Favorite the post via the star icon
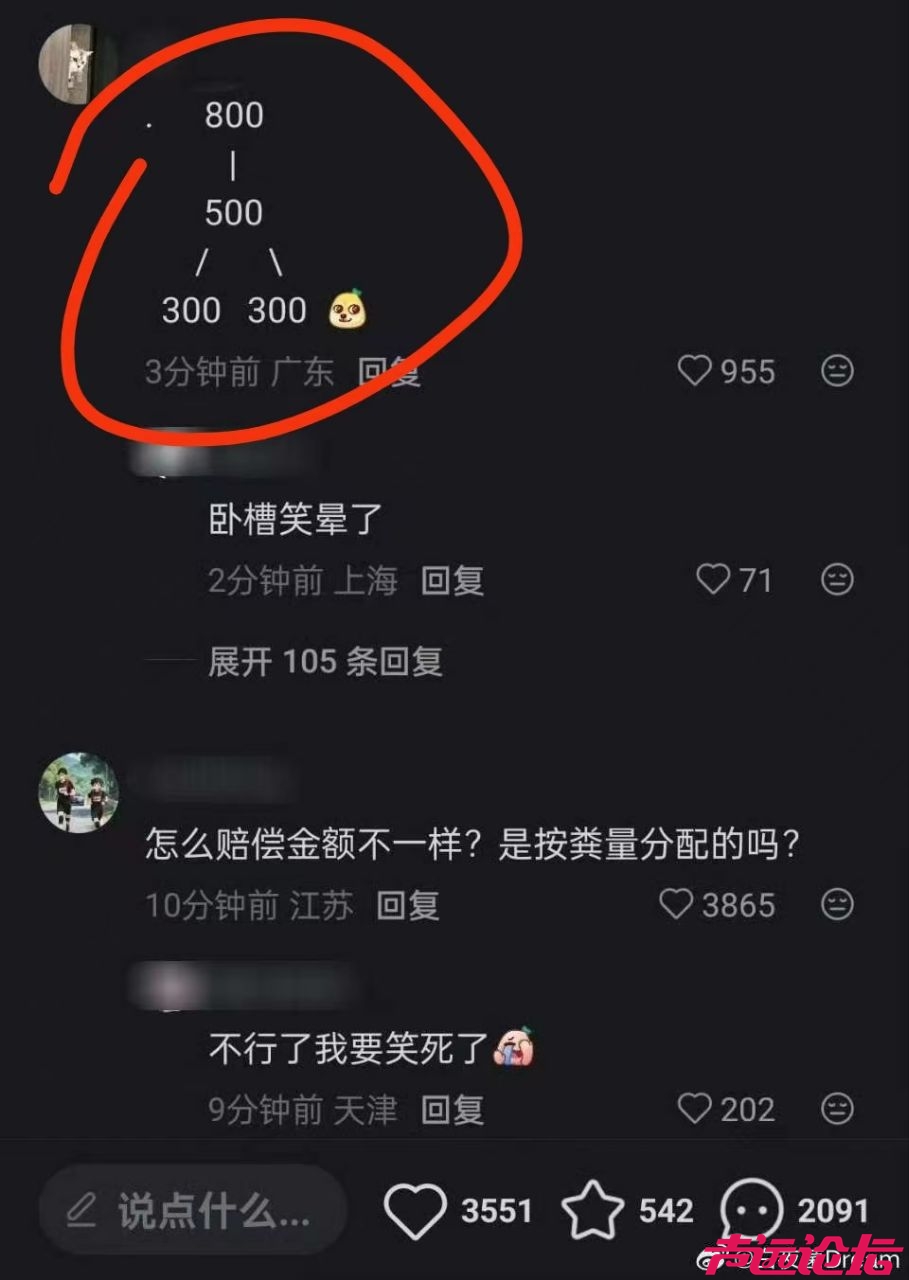909x1280 pixels. 592,1211
